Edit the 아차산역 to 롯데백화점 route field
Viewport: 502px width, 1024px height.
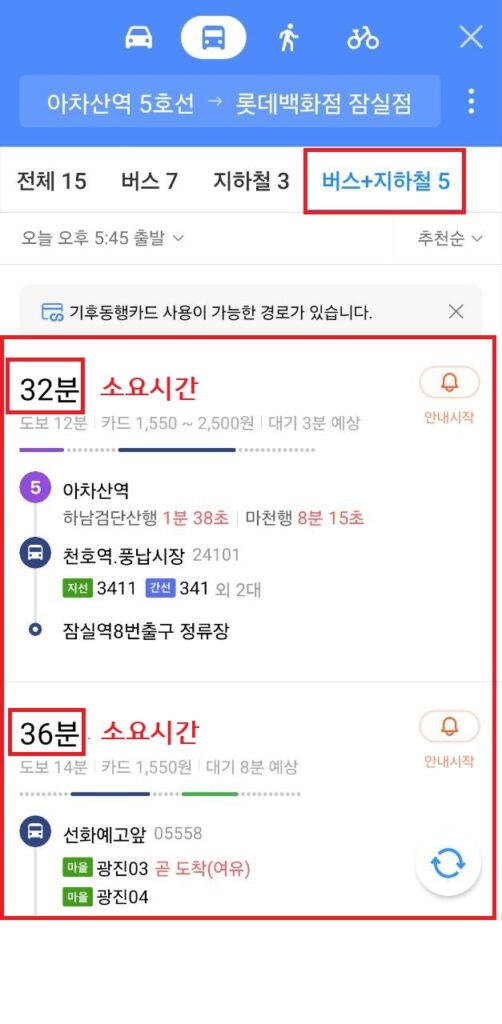(230, 102)
